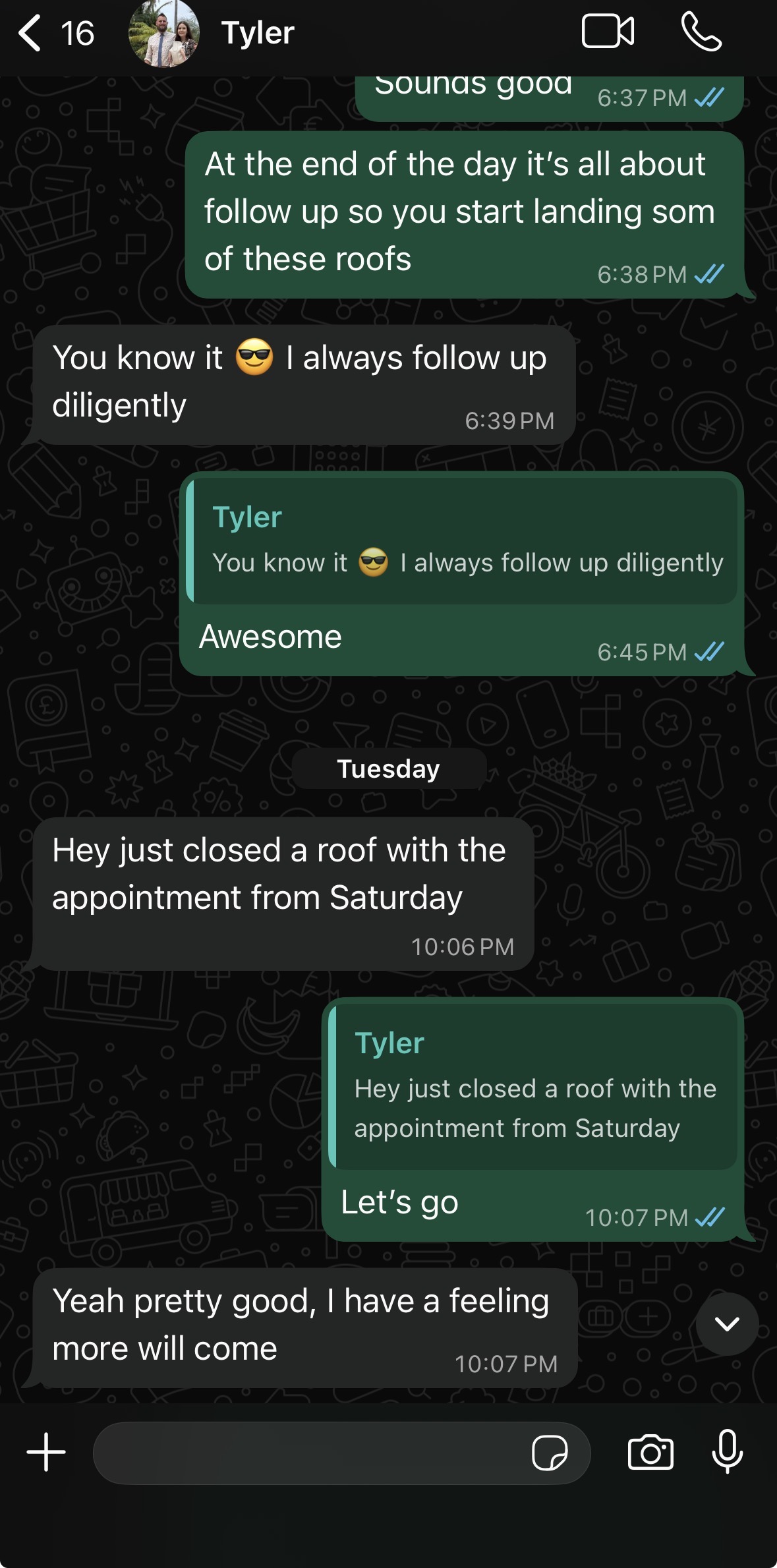The image size is (777, 1568).
Task: Start a voice call with Tyler
Action: pos(701,32)
